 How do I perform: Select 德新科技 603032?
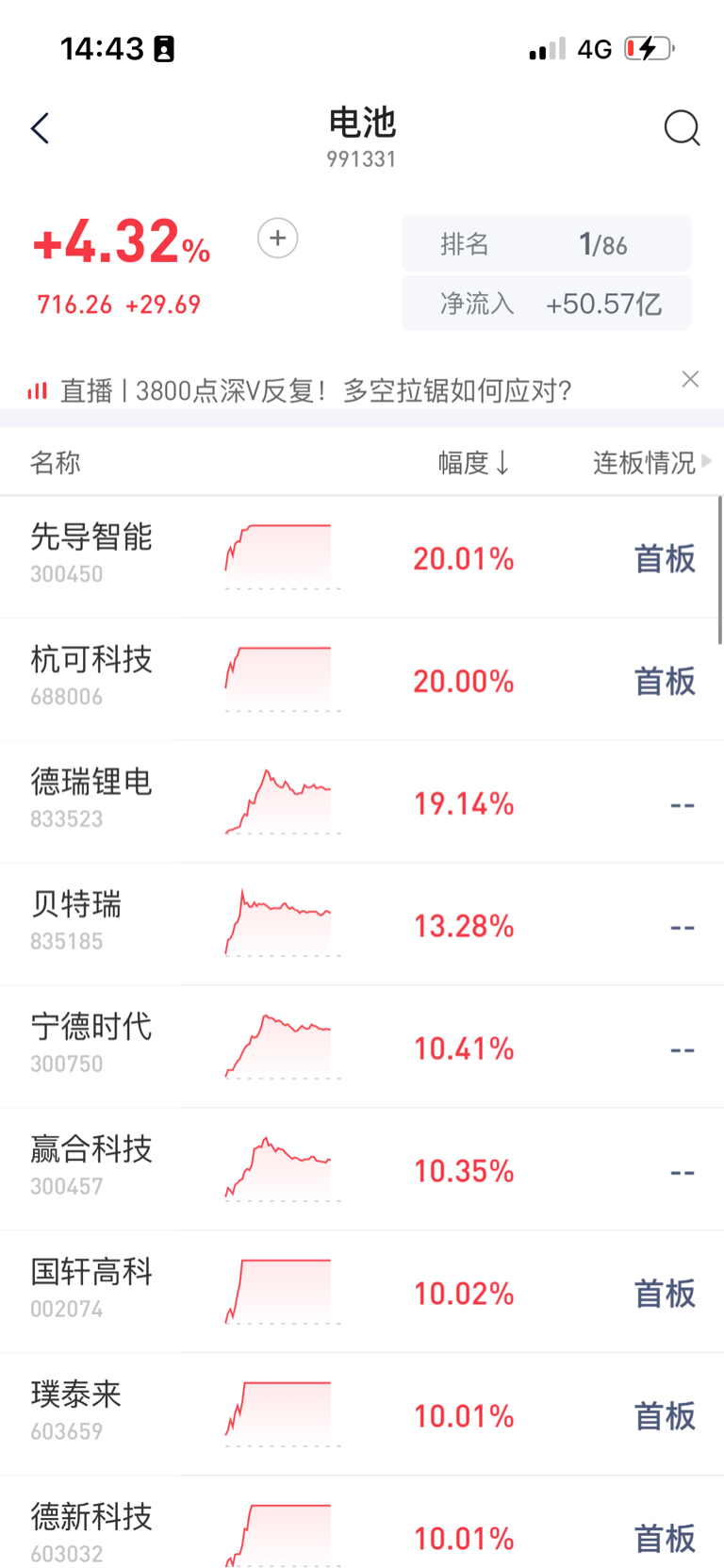click(362, 1523)
